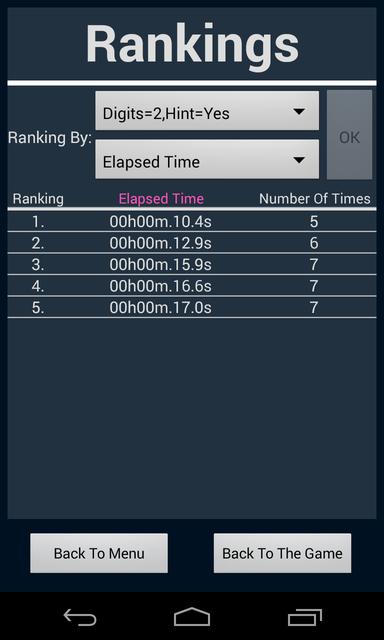Tap the OK button

(349, 135)
